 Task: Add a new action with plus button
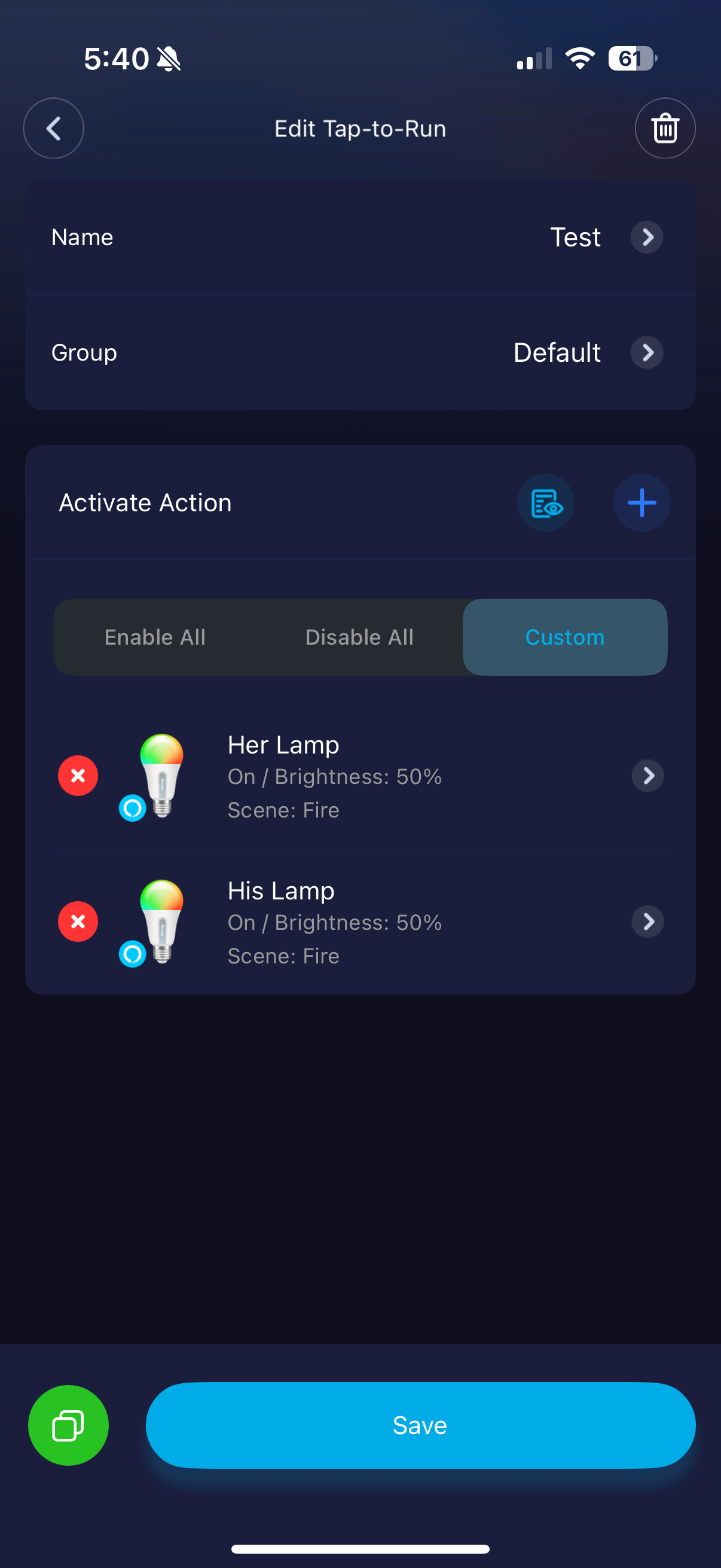[x=641, y=503]
